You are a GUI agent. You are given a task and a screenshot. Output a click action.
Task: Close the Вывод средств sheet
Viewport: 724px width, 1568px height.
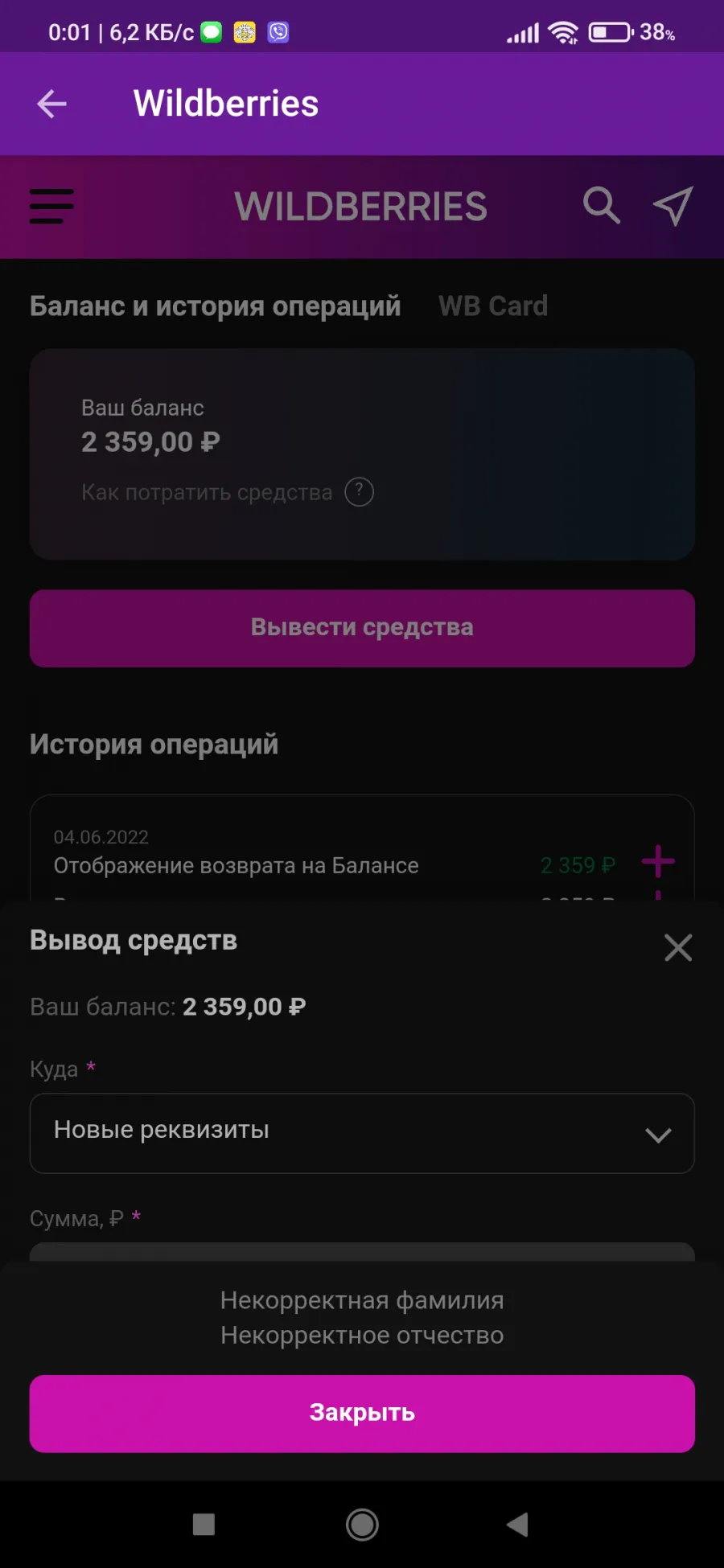tap(678, 947)
